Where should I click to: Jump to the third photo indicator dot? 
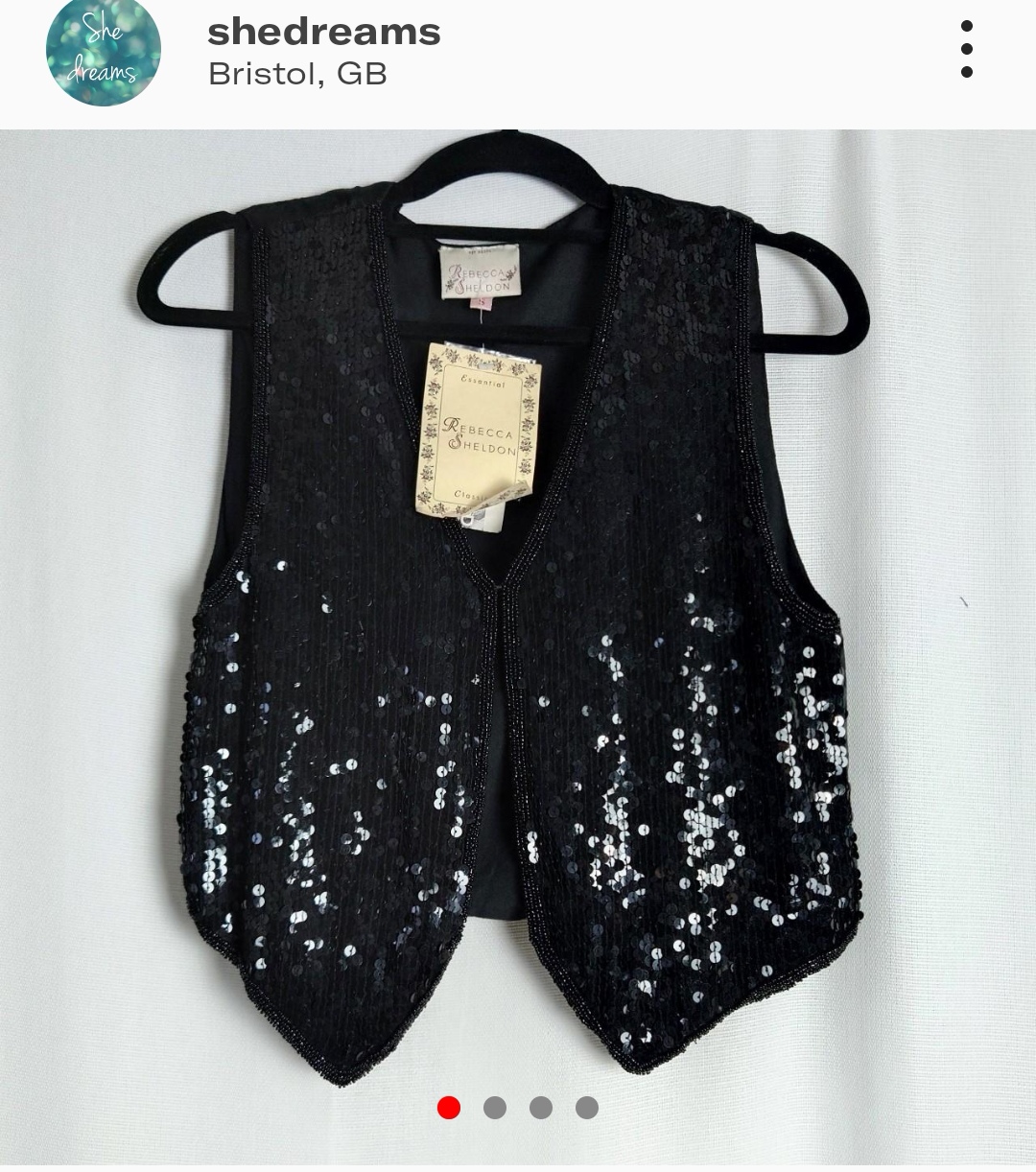(541, 1108)
